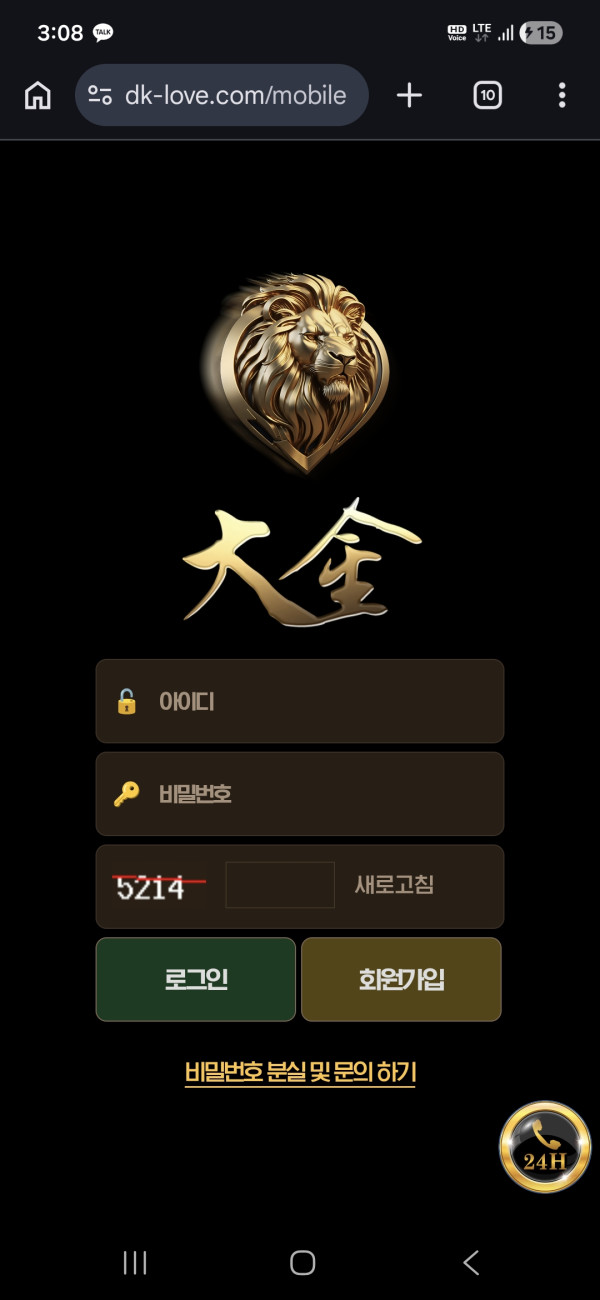600x1300 pixels.
Task: Select the 회원가입 sign-up button
Action: pos(401,979)
